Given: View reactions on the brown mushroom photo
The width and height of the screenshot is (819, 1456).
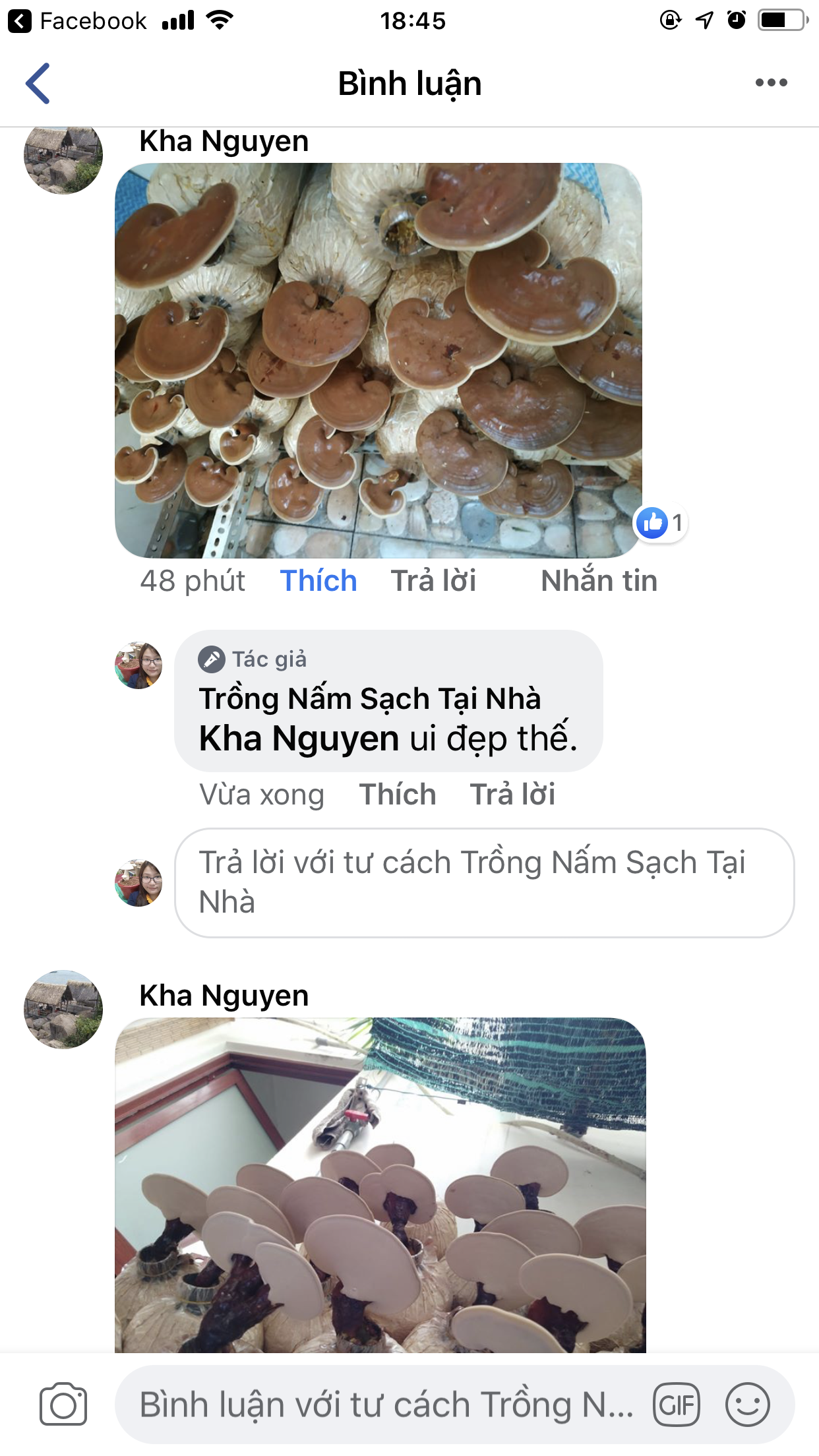Looking at the screenshot, I should point(661,524).
